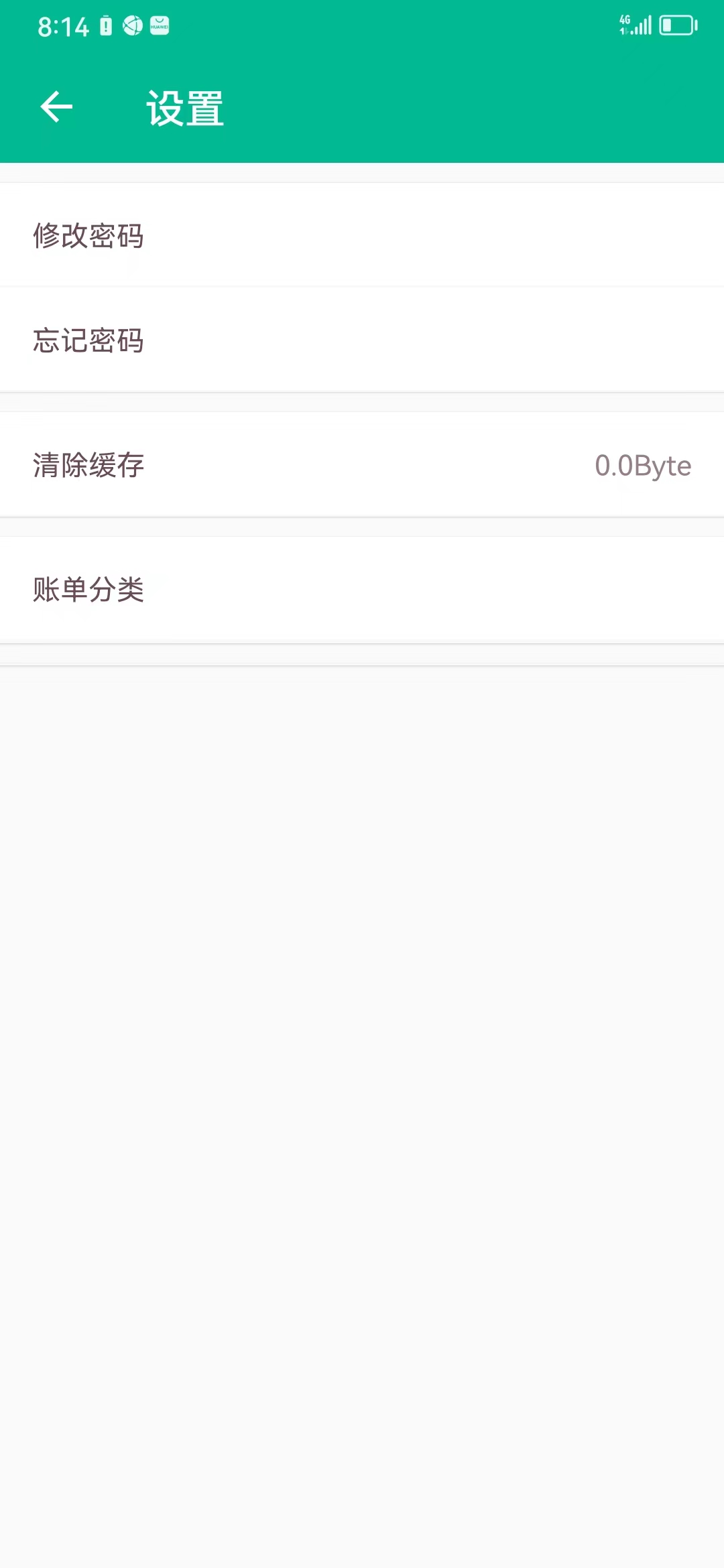Click the clock showing 8:14
This screenshot has width=724, height=1568.
(63, 27)
